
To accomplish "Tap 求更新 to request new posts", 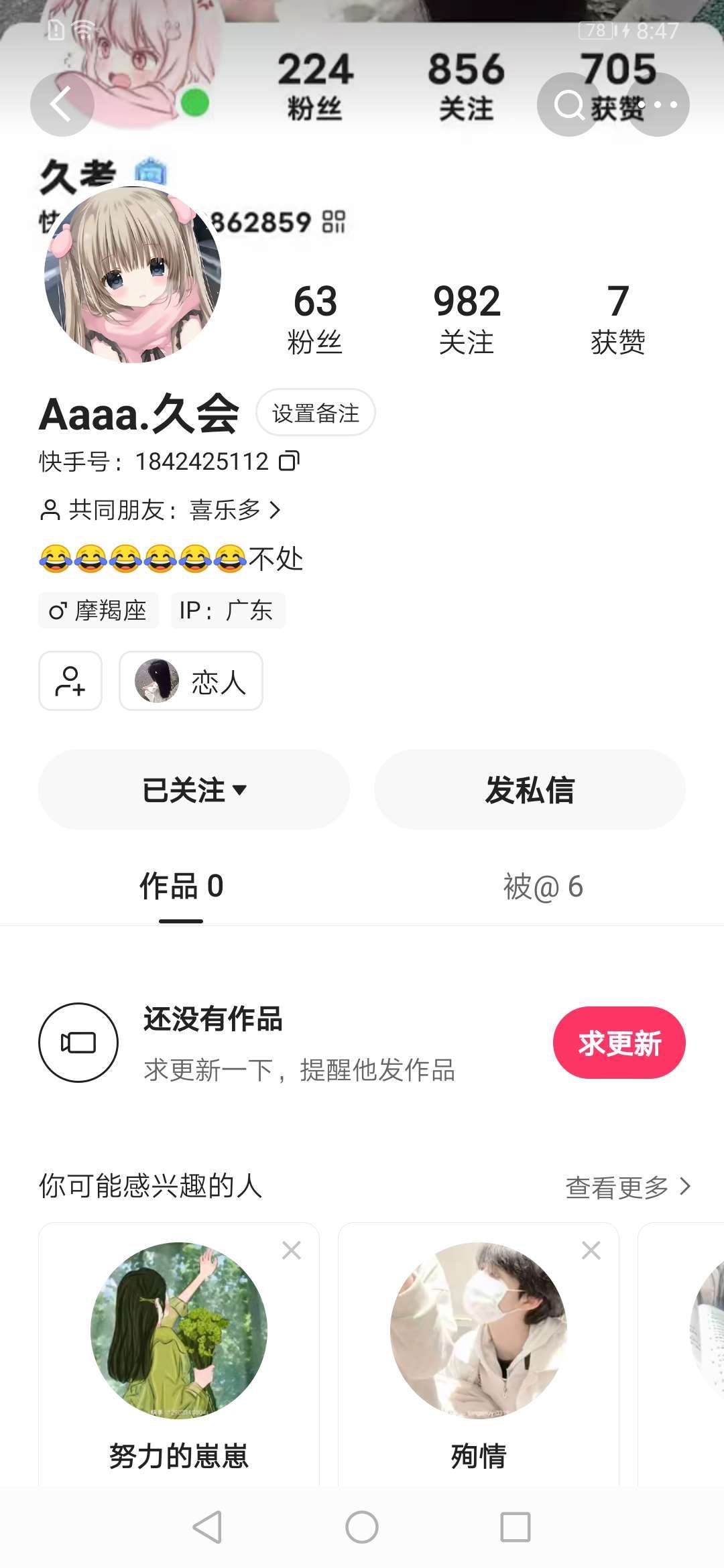I will tap(619, 1043).
